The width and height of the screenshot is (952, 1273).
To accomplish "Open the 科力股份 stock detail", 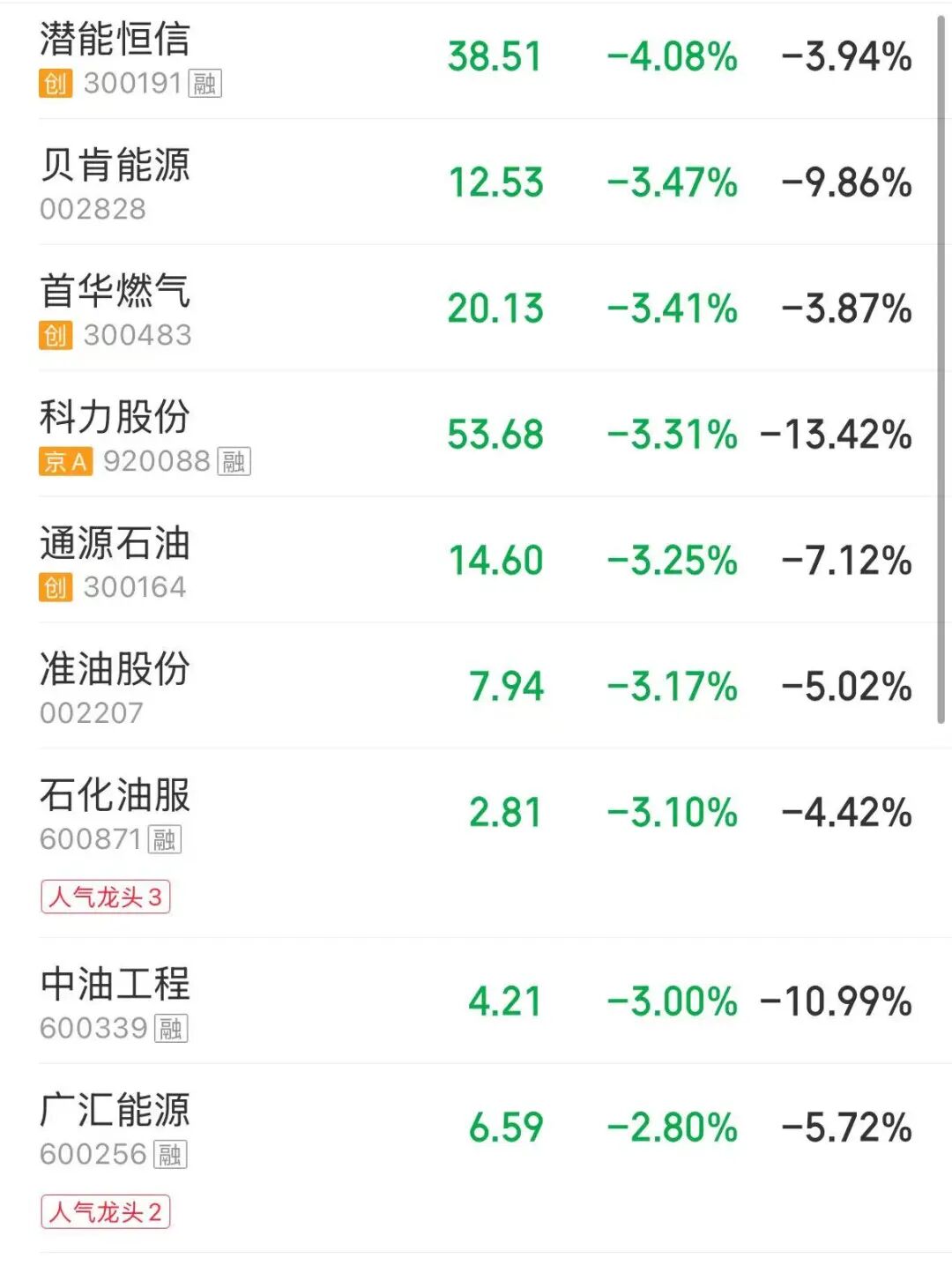I will [x=116, y=417].
